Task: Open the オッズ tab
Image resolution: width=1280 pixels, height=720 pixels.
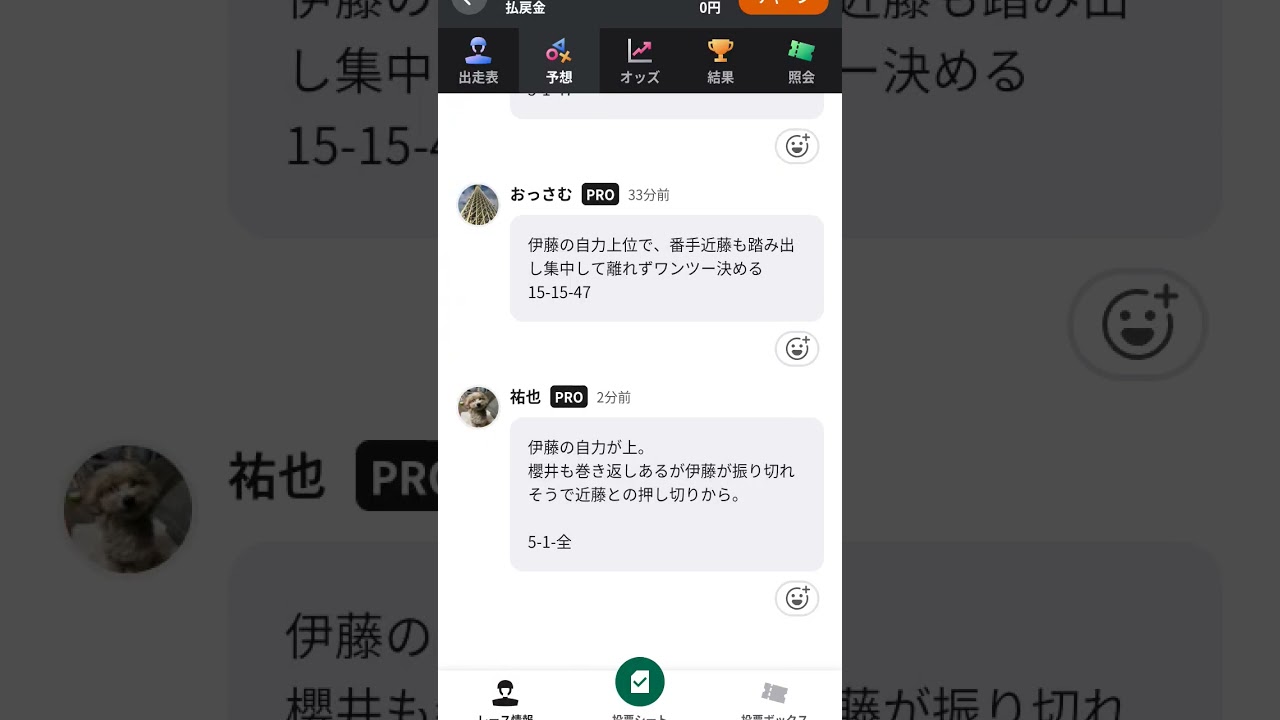Action: tap(639, 61)
